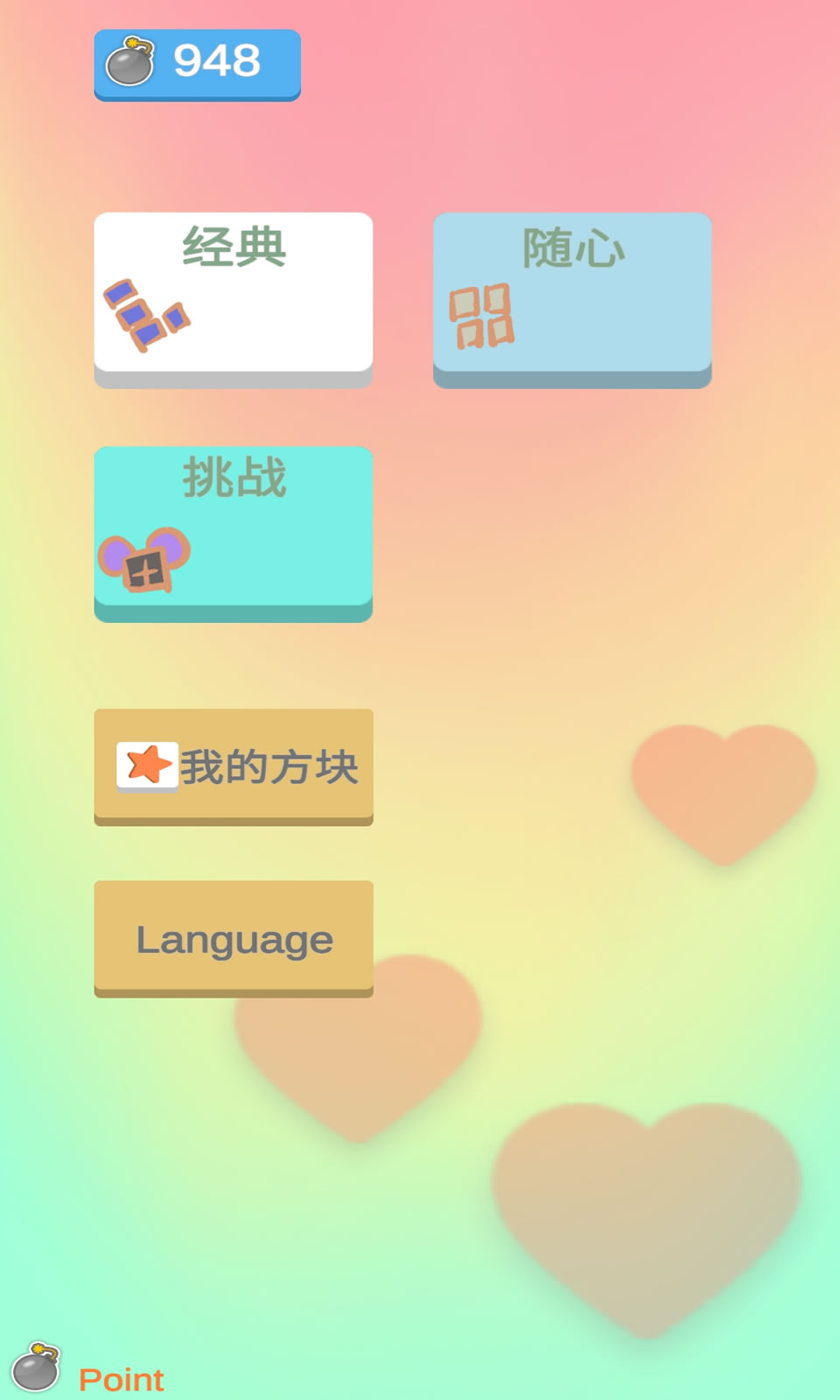The width and height of the screenshot is (840, 1400).
Task: Click the 经典 title text
Action: [x=233, y=248]
